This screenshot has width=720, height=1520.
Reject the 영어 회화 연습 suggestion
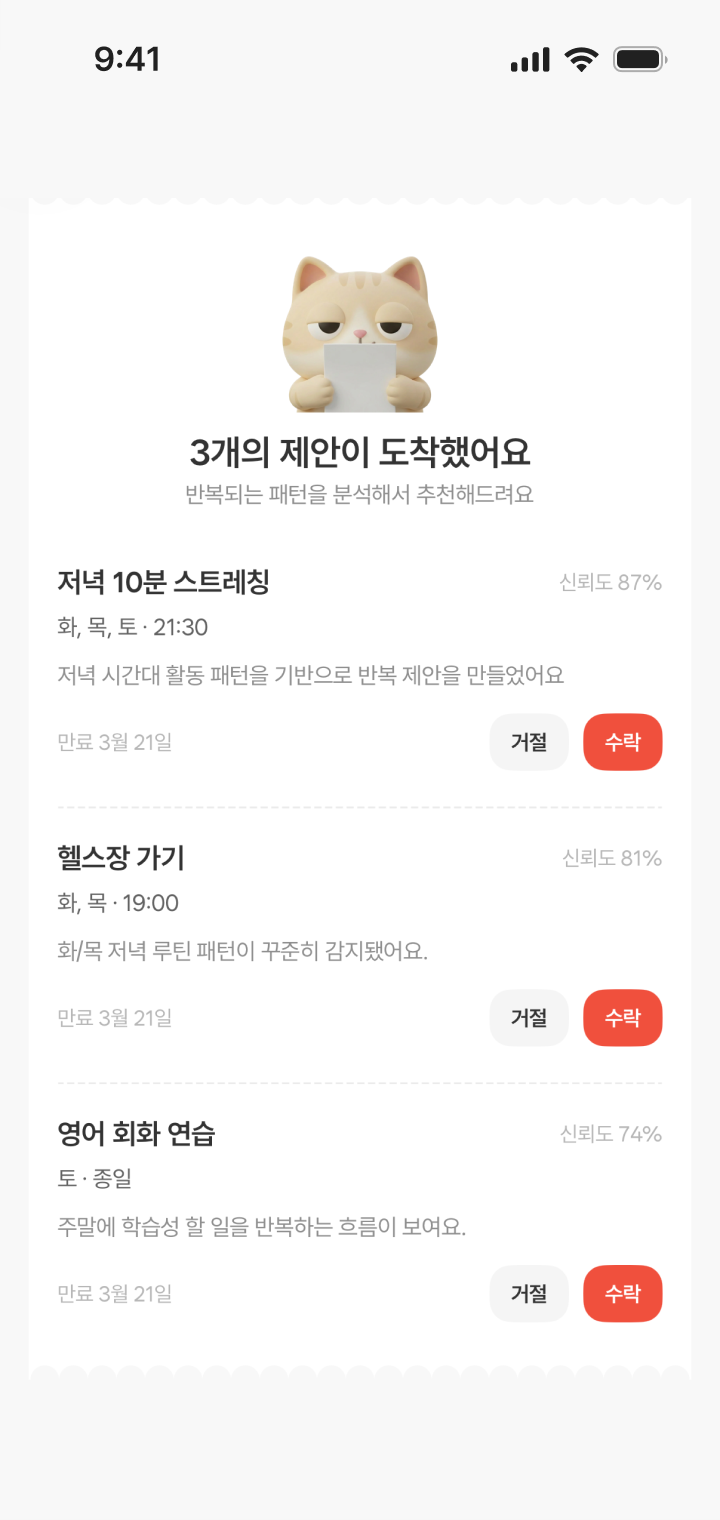(x=529, y=1294)
